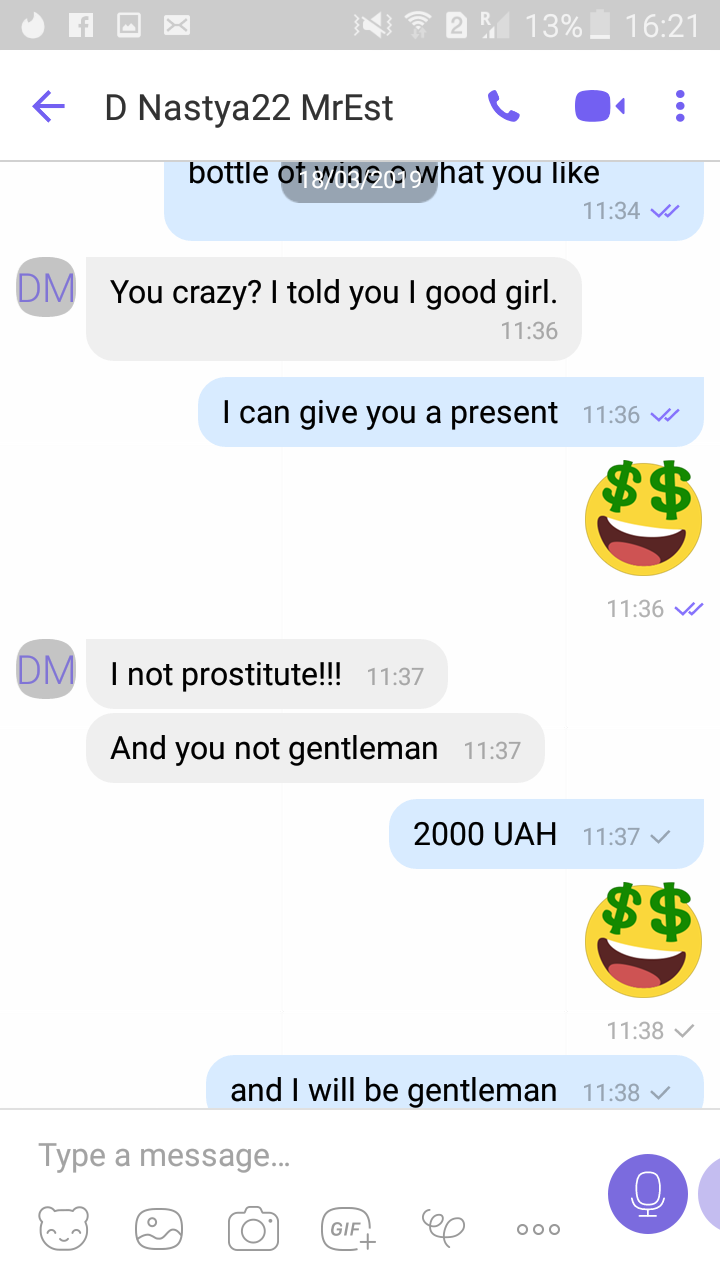Open the overflow menu
Viewport: 720px width, 1280px height.
point(680,106)
